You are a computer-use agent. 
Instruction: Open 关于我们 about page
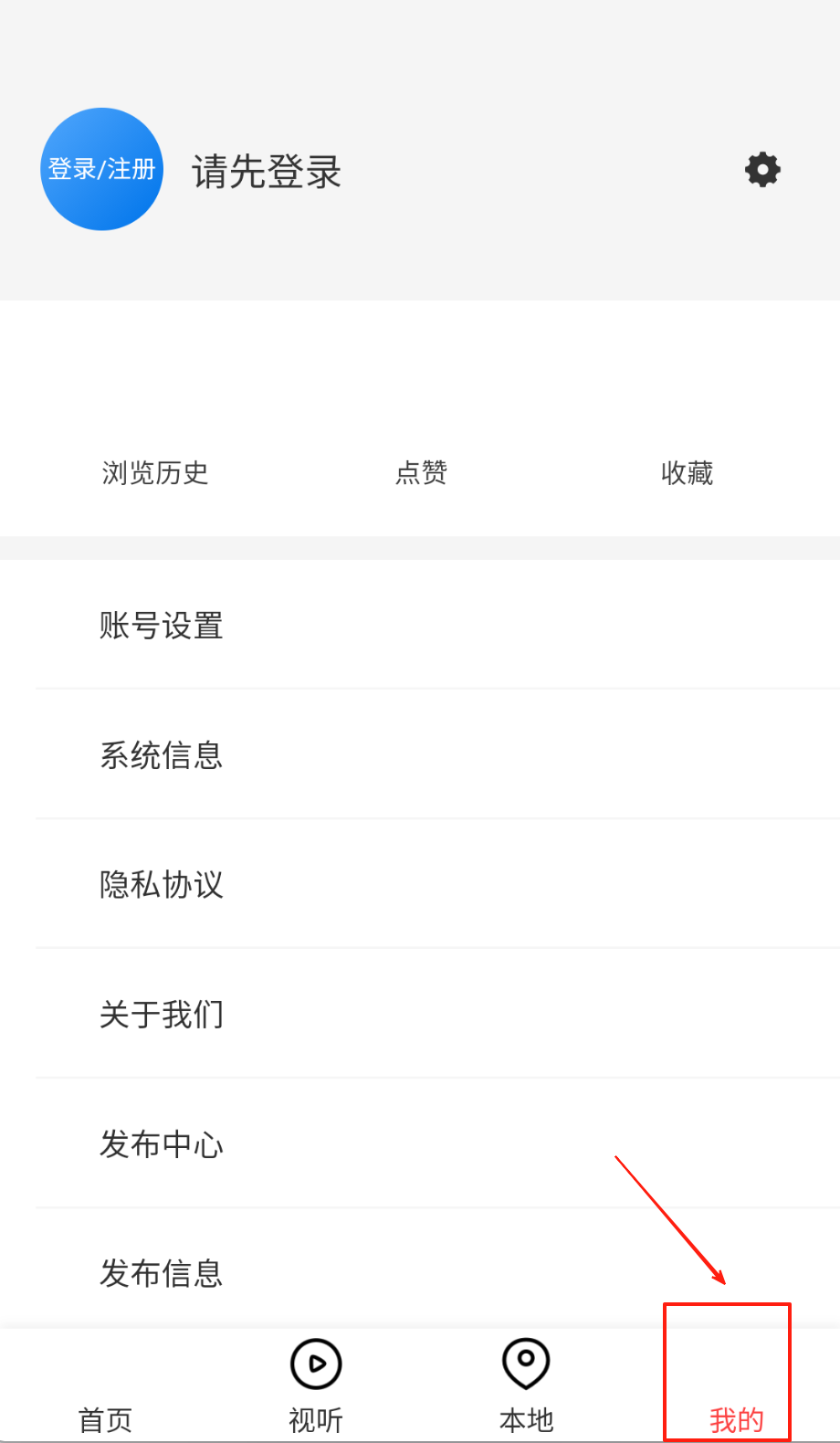click(162, 1015)
